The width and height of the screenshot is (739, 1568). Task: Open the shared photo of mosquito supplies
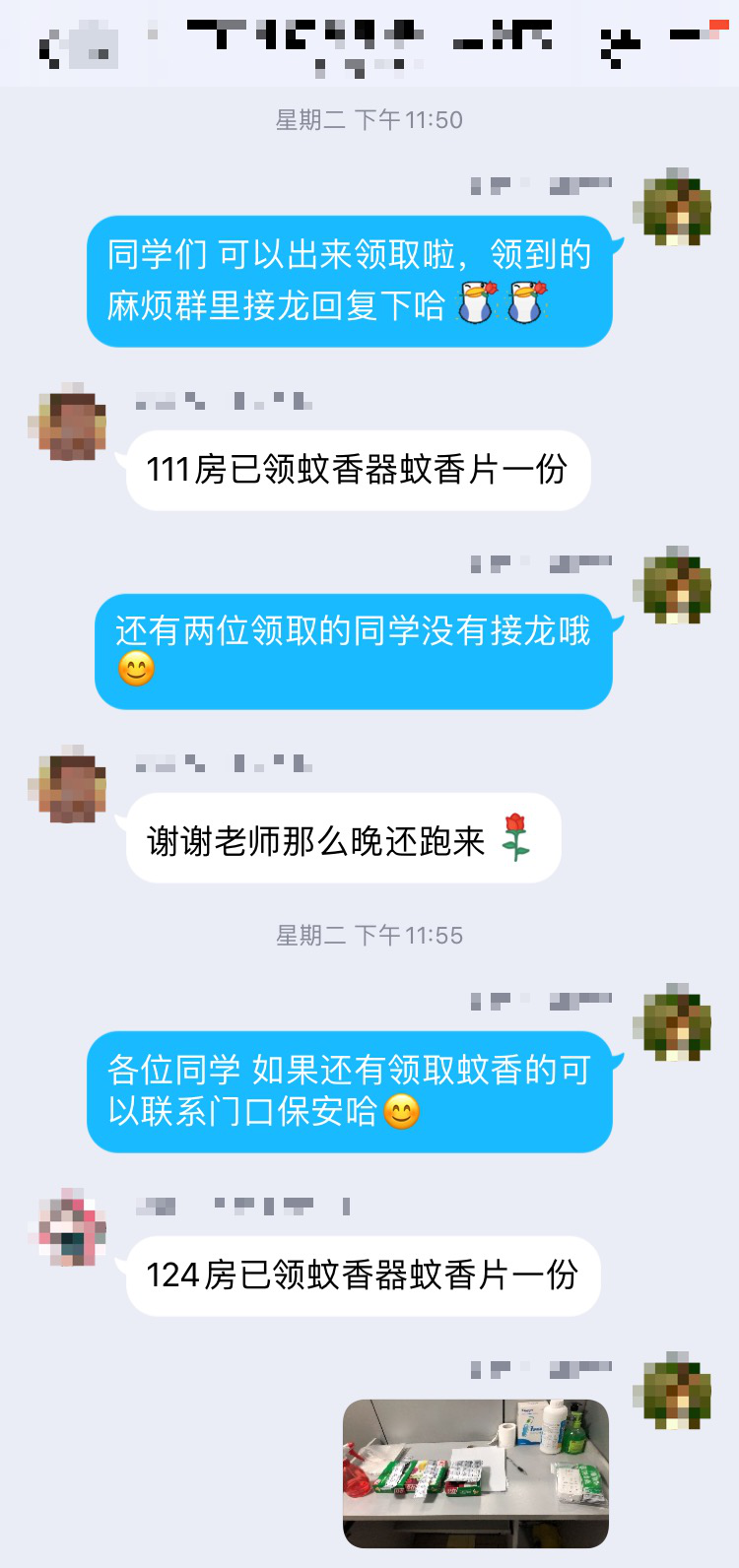click(476, 1472)
